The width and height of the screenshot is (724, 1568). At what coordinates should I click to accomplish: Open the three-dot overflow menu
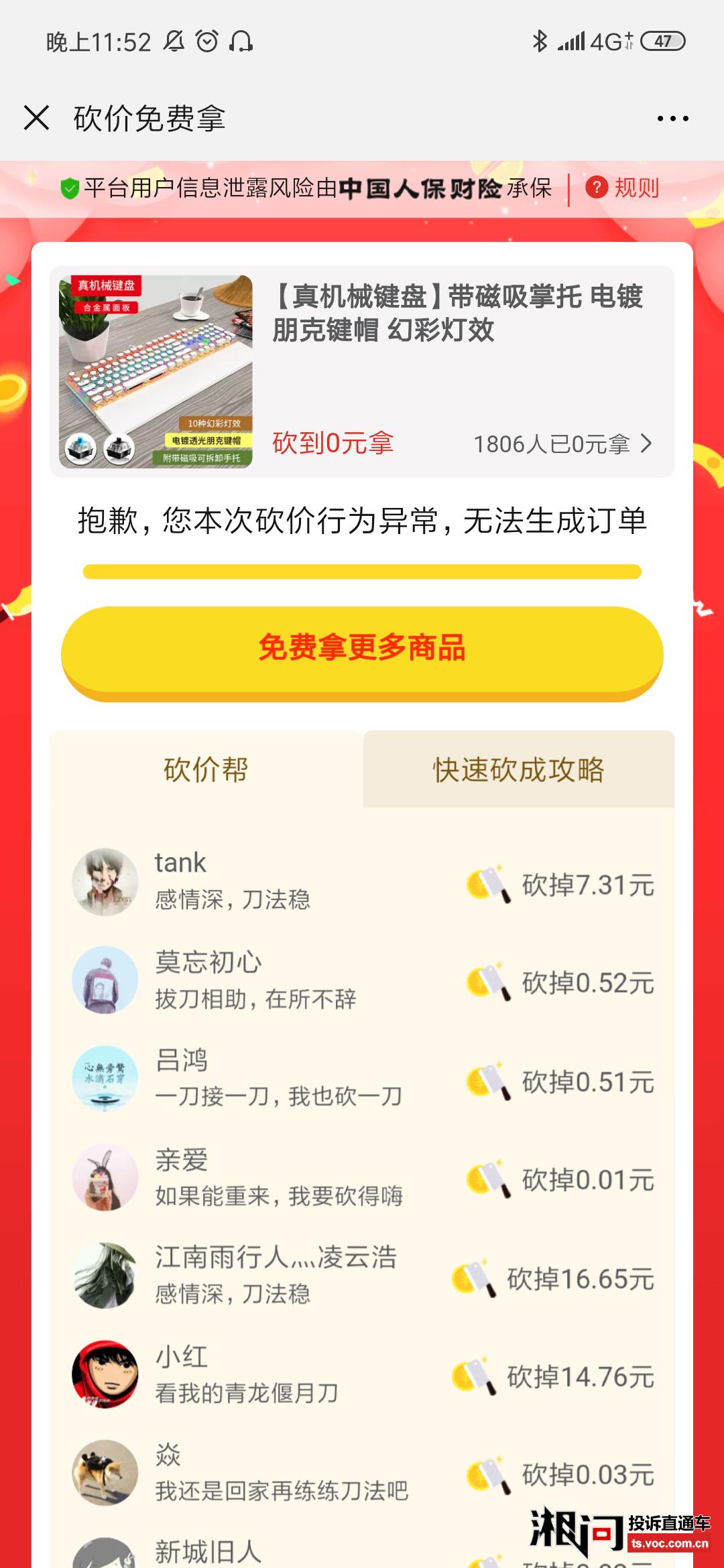672,119
